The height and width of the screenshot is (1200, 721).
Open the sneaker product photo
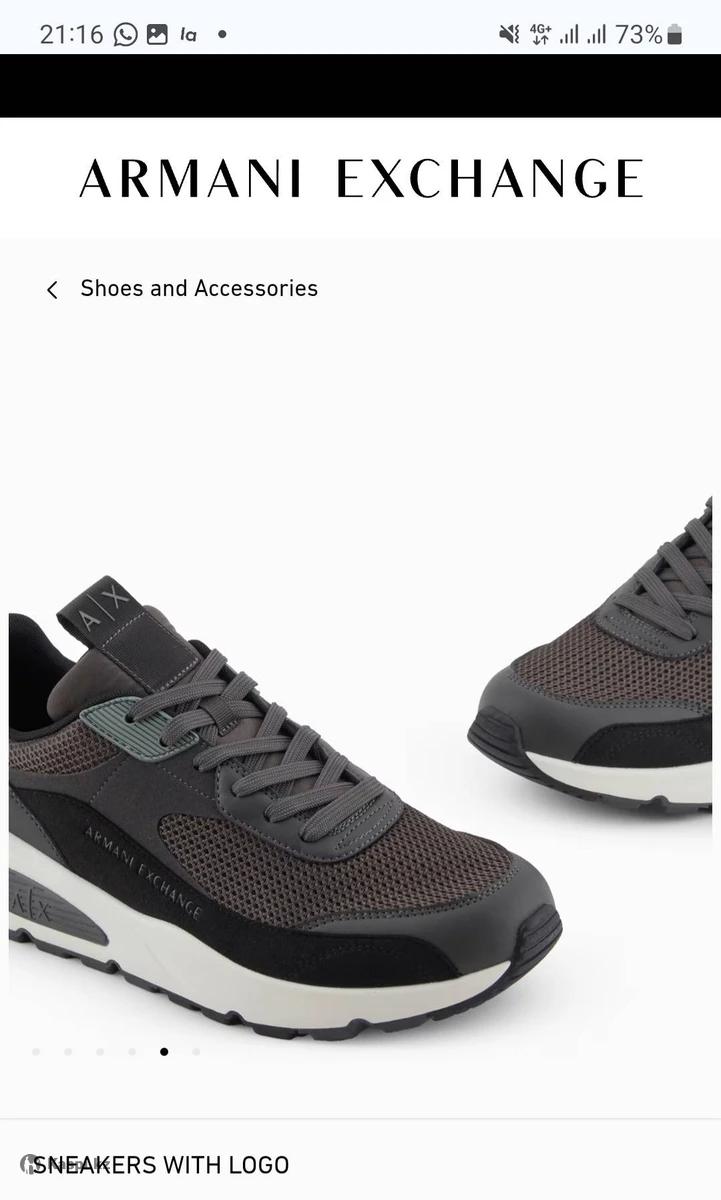(360, 760)
